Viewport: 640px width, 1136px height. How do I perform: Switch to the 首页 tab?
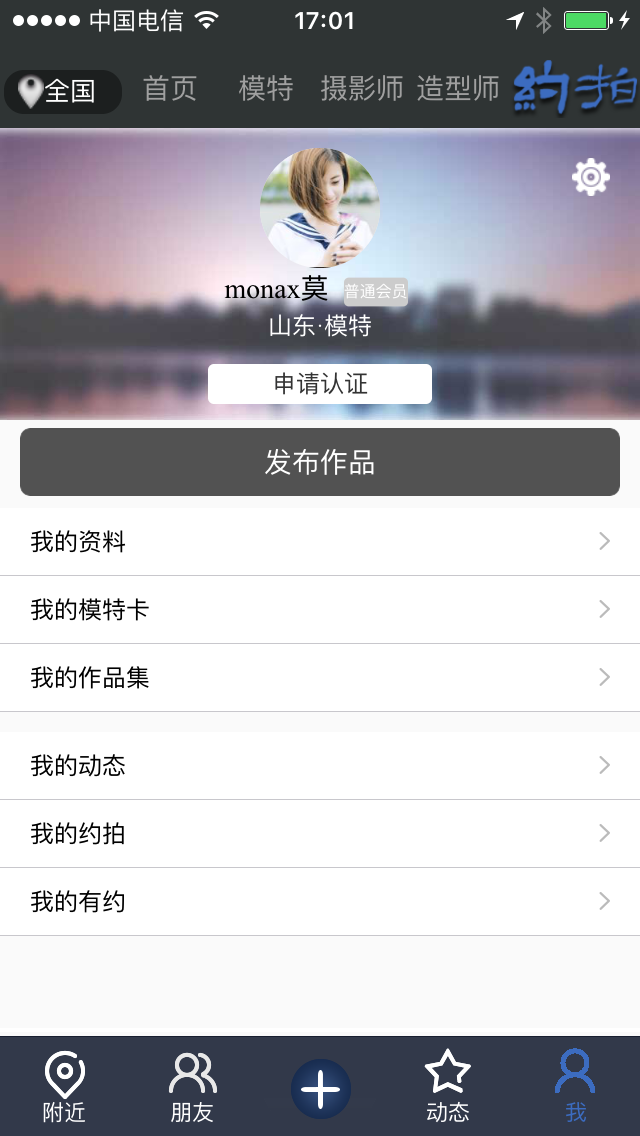(x=170, y=89)
